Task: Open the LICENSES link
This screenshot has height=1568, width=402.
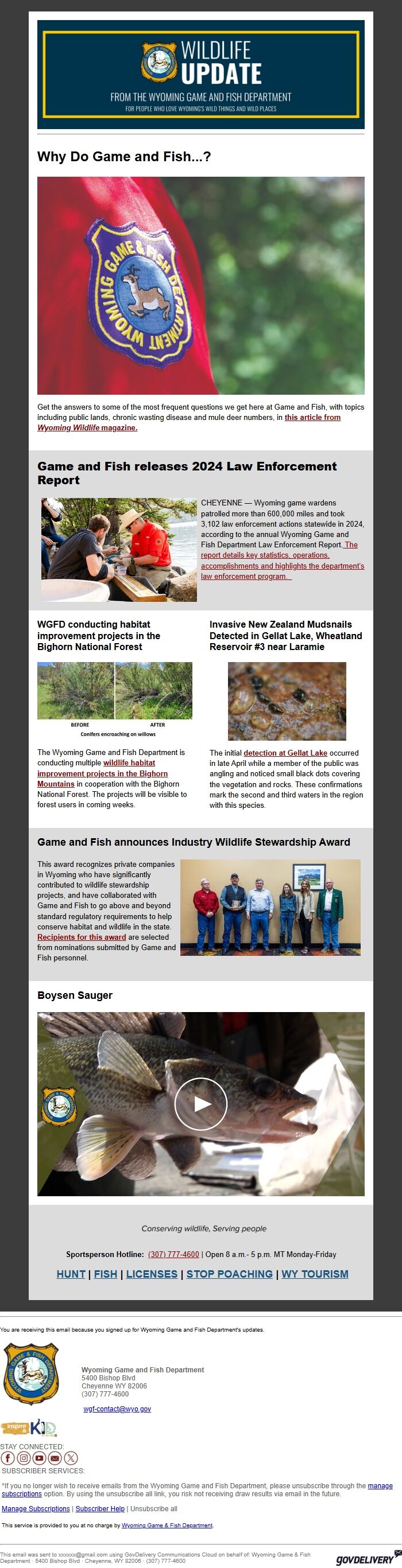Action: pos(152,1274)
